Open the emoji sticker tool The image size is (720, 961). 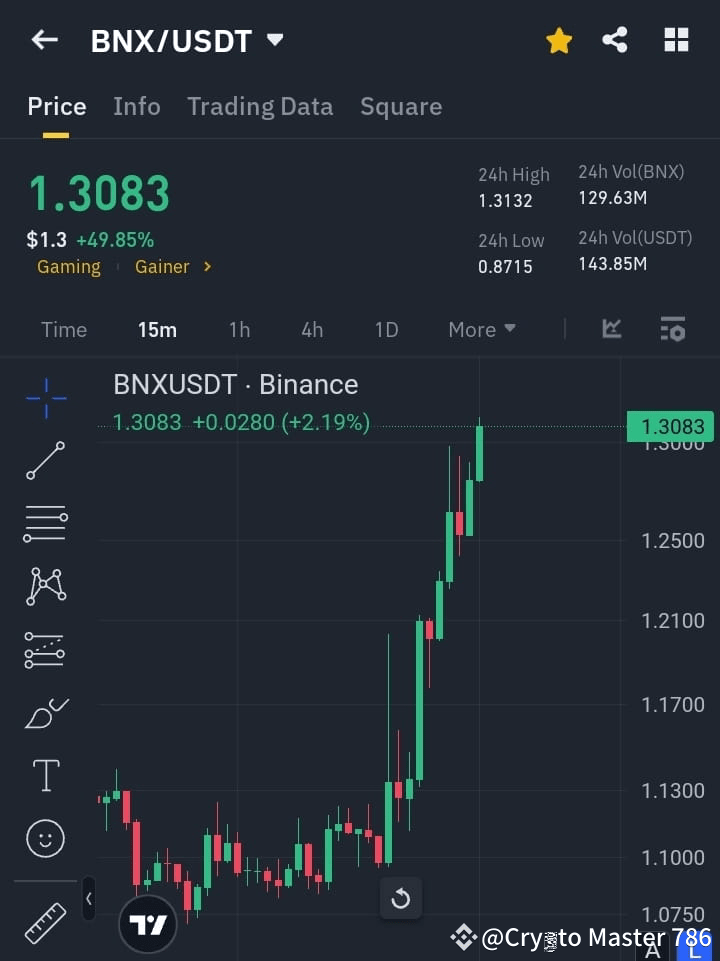(45, 838)
